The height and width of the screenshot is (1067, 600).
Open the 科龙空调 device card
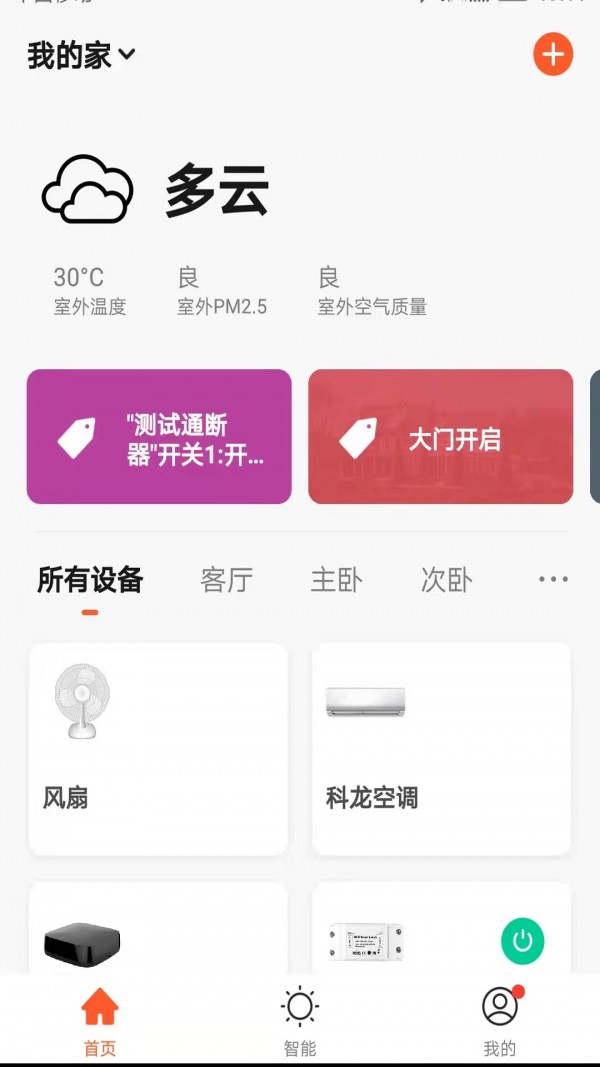(x=441, y=749)
